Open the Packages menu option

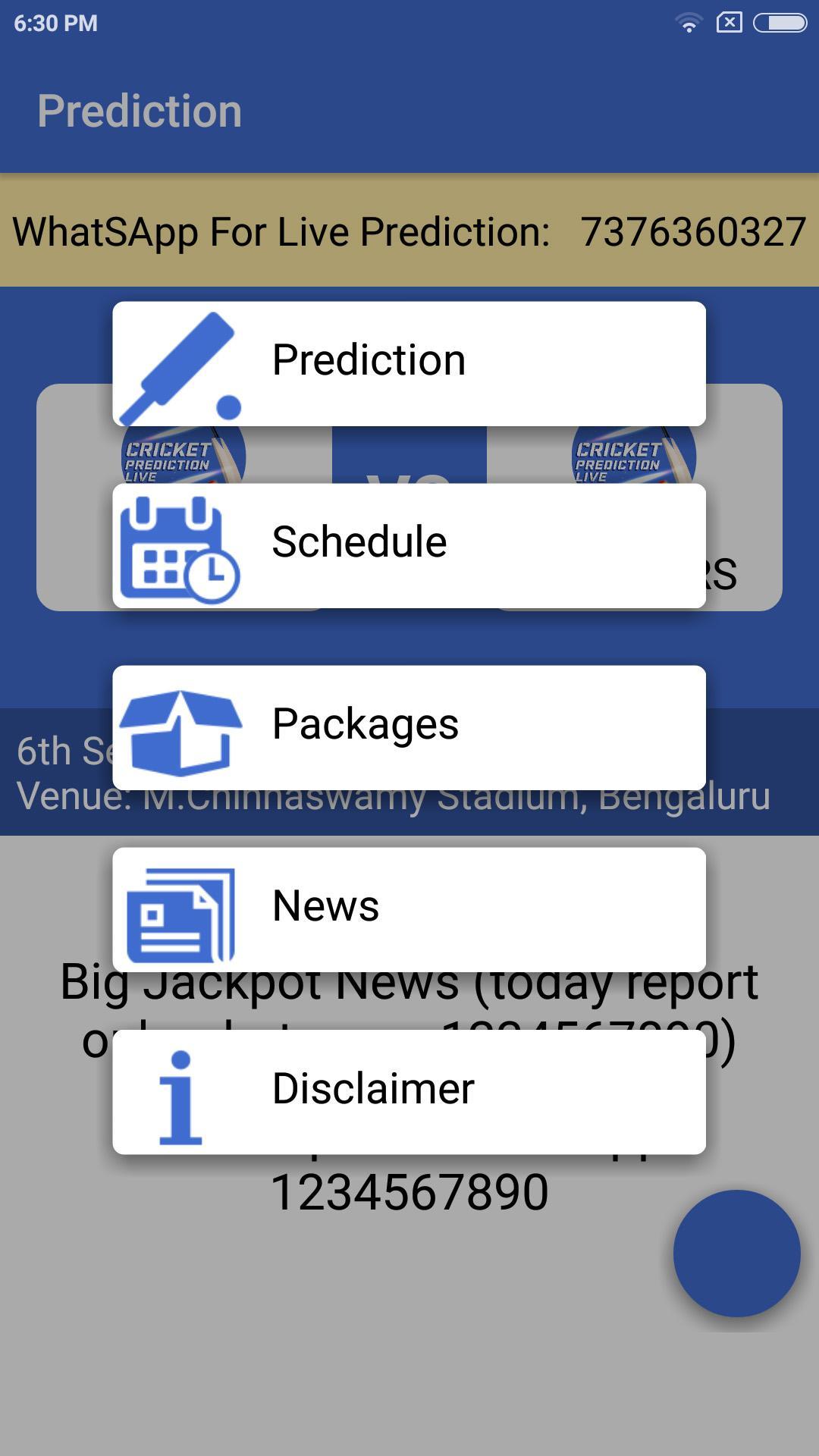click(409, 727)
